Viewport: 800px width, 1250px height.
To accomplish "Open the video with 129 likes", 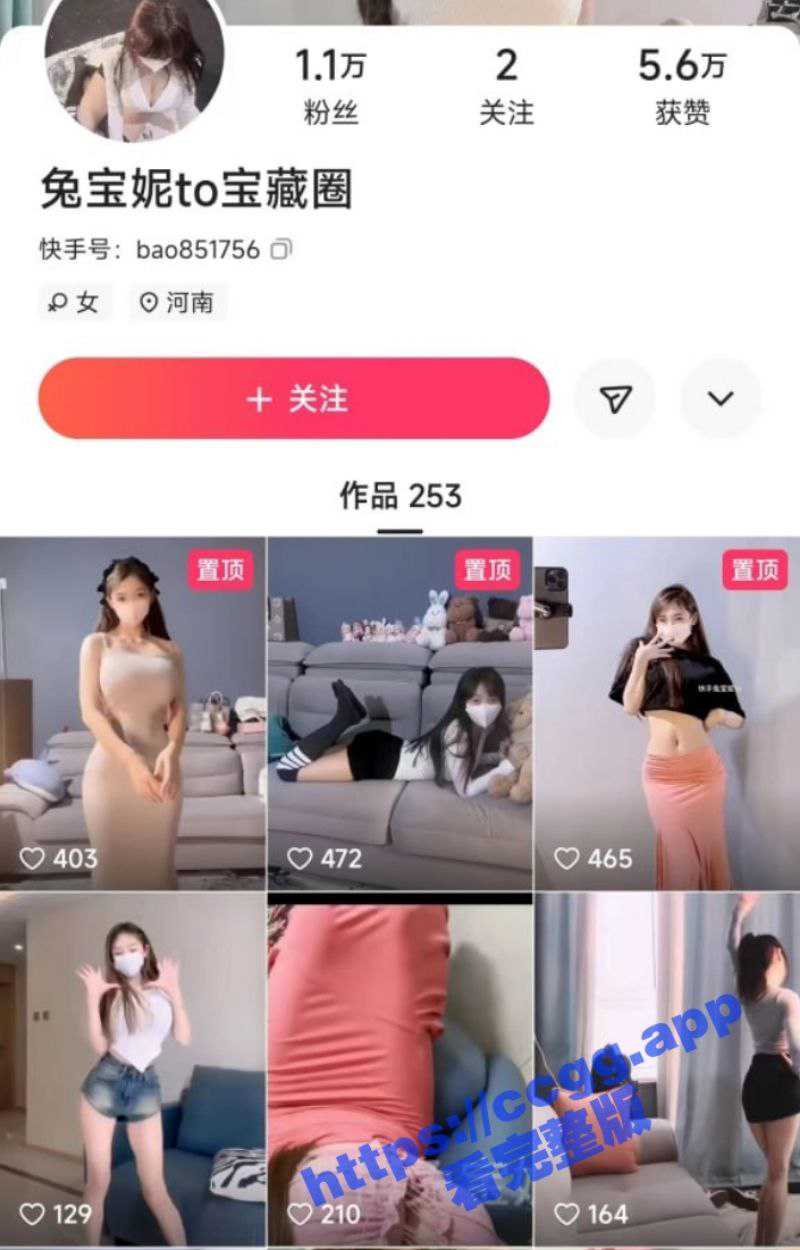I will pyautogui.click(x=133, y=1070).
